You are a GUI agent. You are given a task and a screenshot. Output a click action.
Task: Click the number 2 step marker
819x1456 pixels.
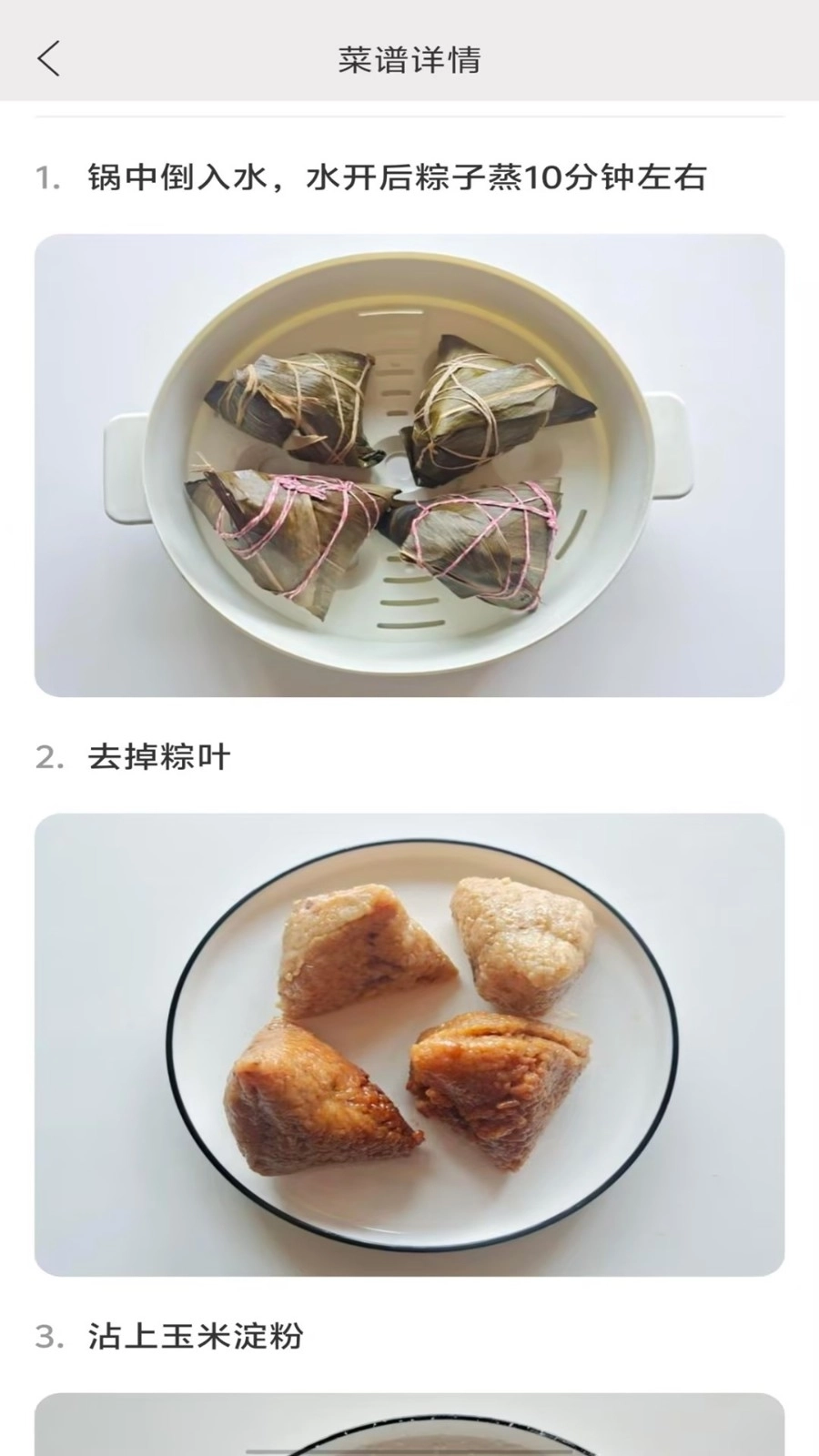(x=45, y=753)
